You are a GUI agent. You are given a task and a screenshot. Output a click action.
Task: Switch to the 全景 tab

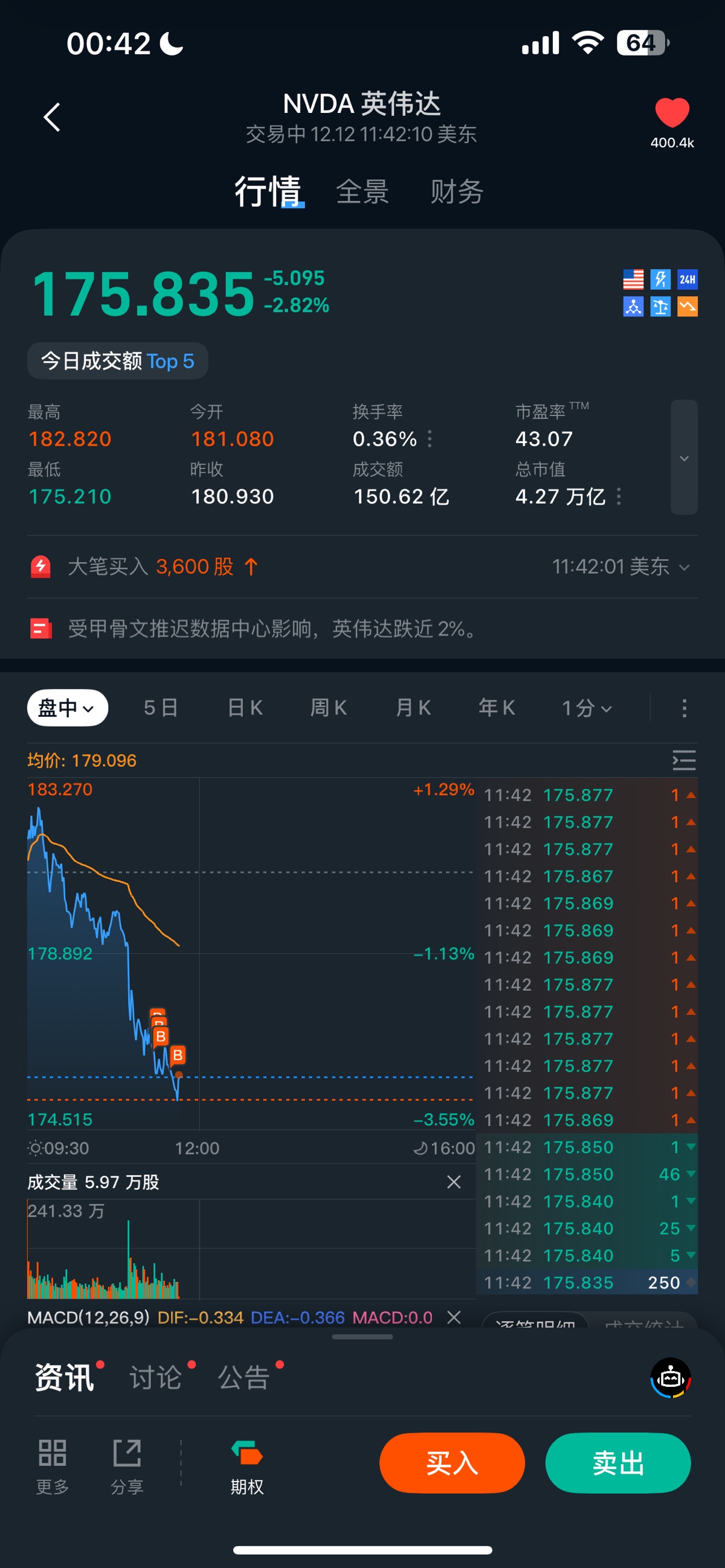(x=362, y=192)
